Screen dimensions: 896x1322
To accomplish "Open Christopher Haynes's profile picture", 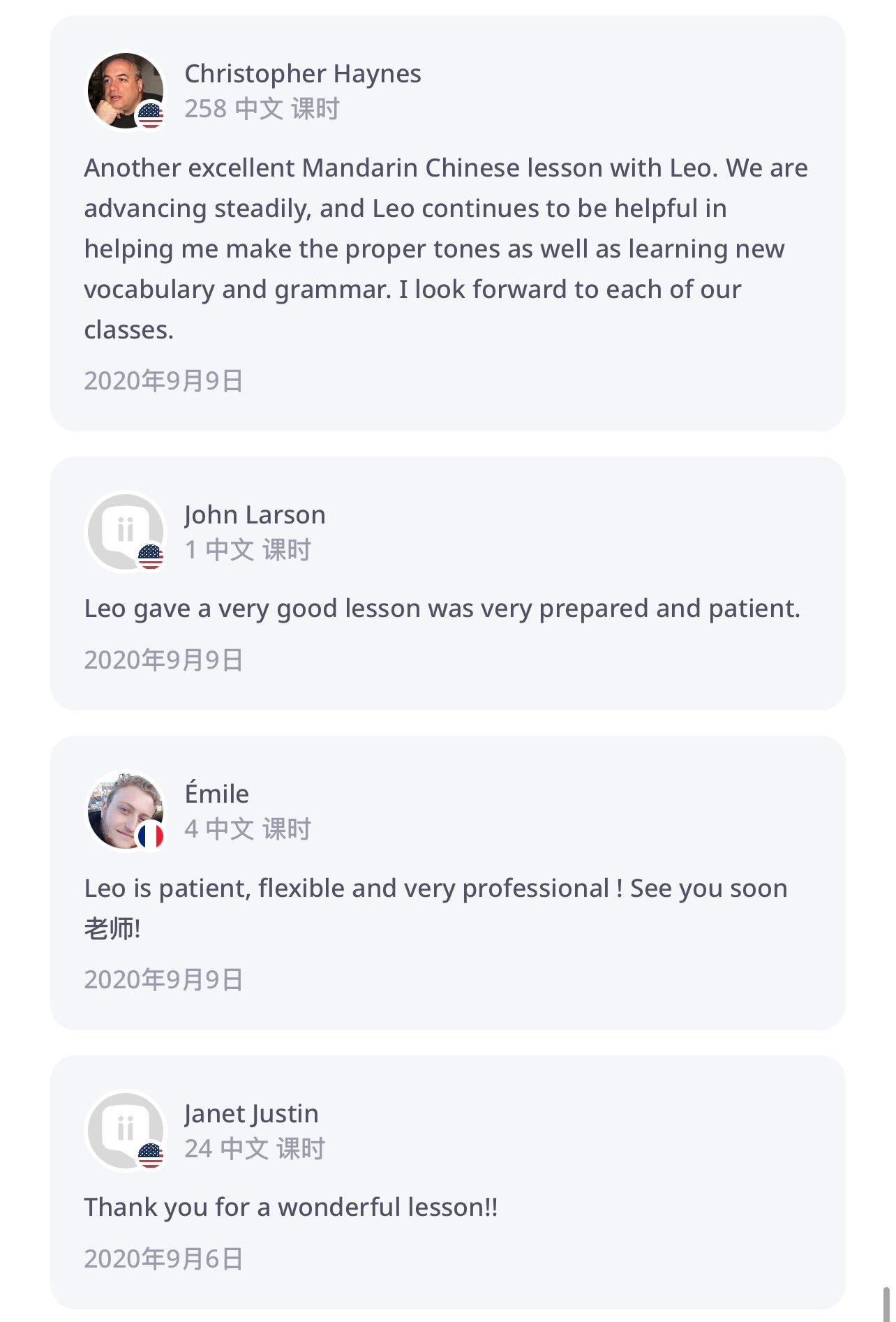I will (125, 91).
